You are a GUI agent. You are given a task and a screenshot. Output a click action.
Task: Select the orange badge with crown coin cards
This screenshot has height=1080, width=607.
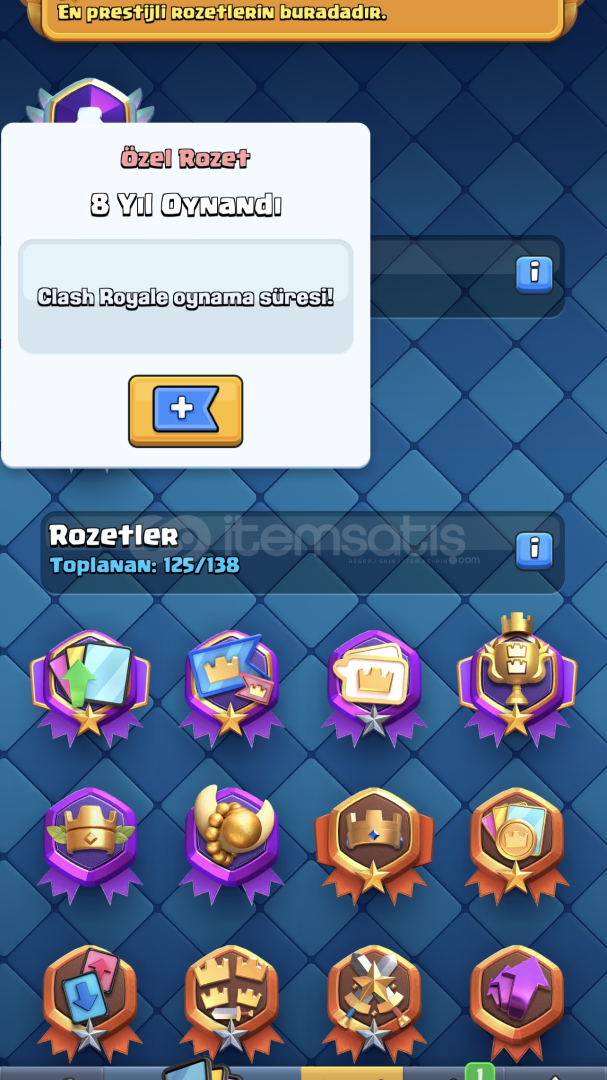pyautogui.click(x=517, y=844)
